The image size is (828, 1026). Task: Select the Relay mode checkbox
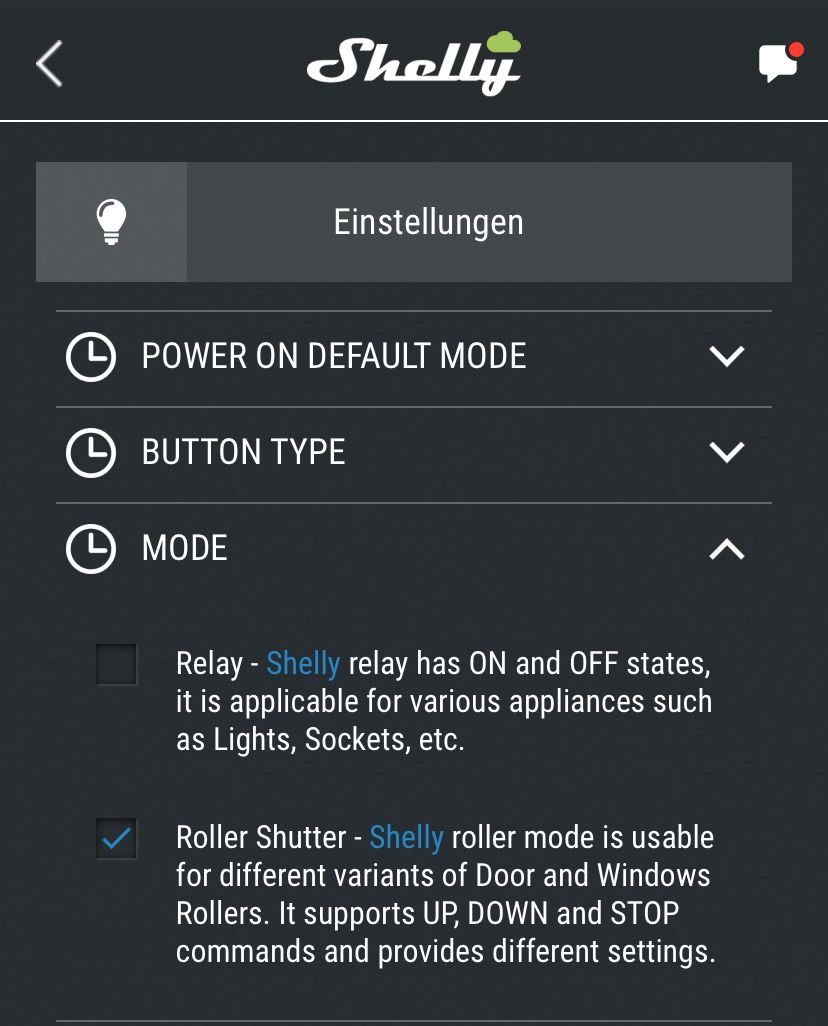(x=117, y=665)
